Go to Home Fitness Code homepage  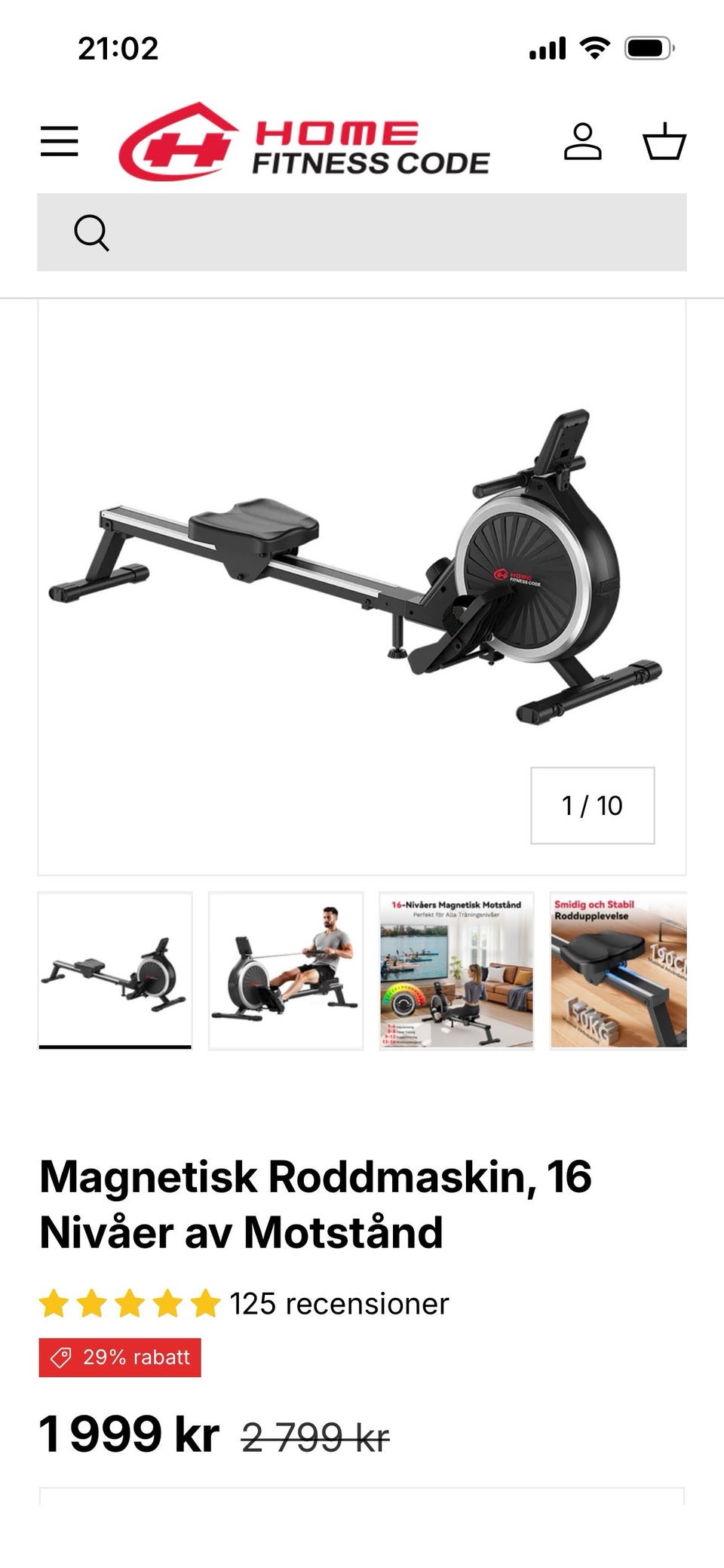304,142
